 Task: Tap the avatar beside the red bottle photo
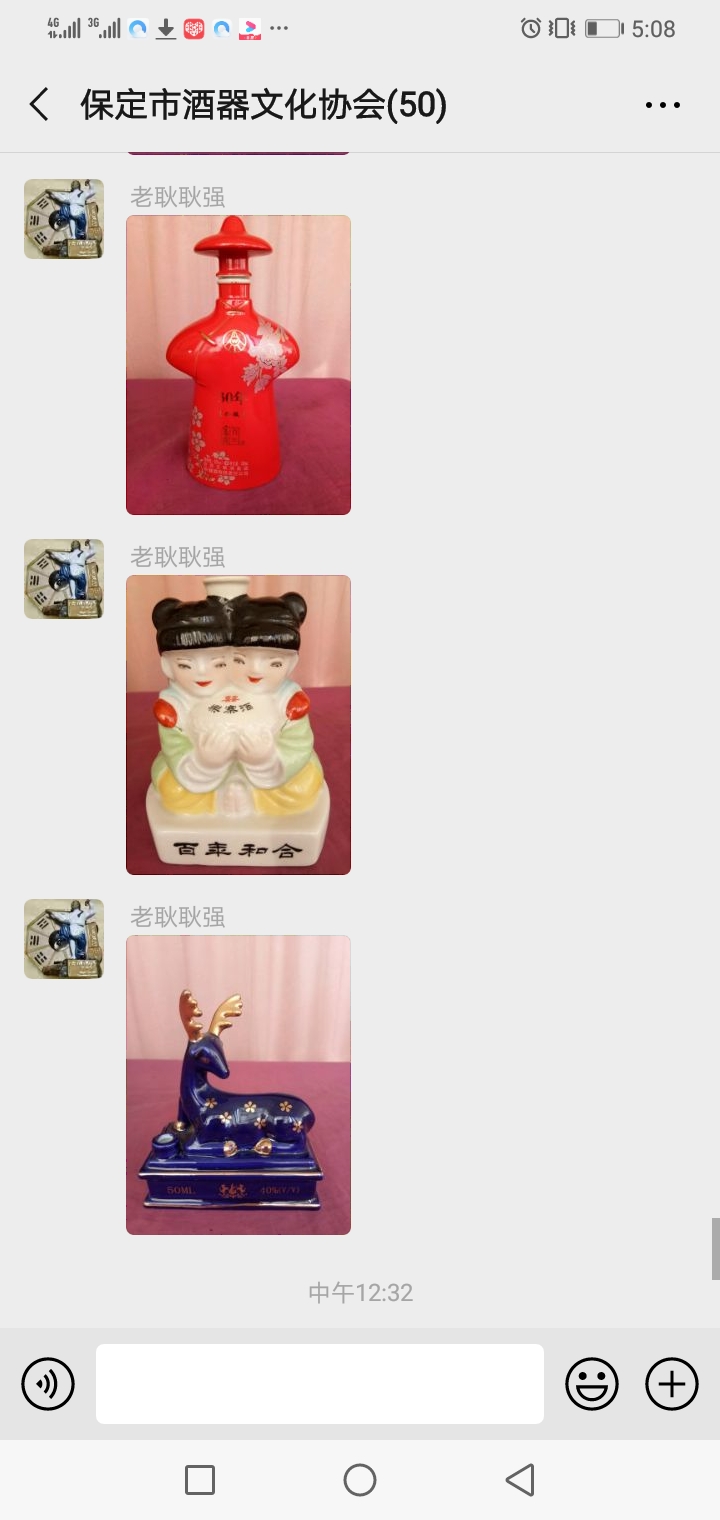[64, 219]
